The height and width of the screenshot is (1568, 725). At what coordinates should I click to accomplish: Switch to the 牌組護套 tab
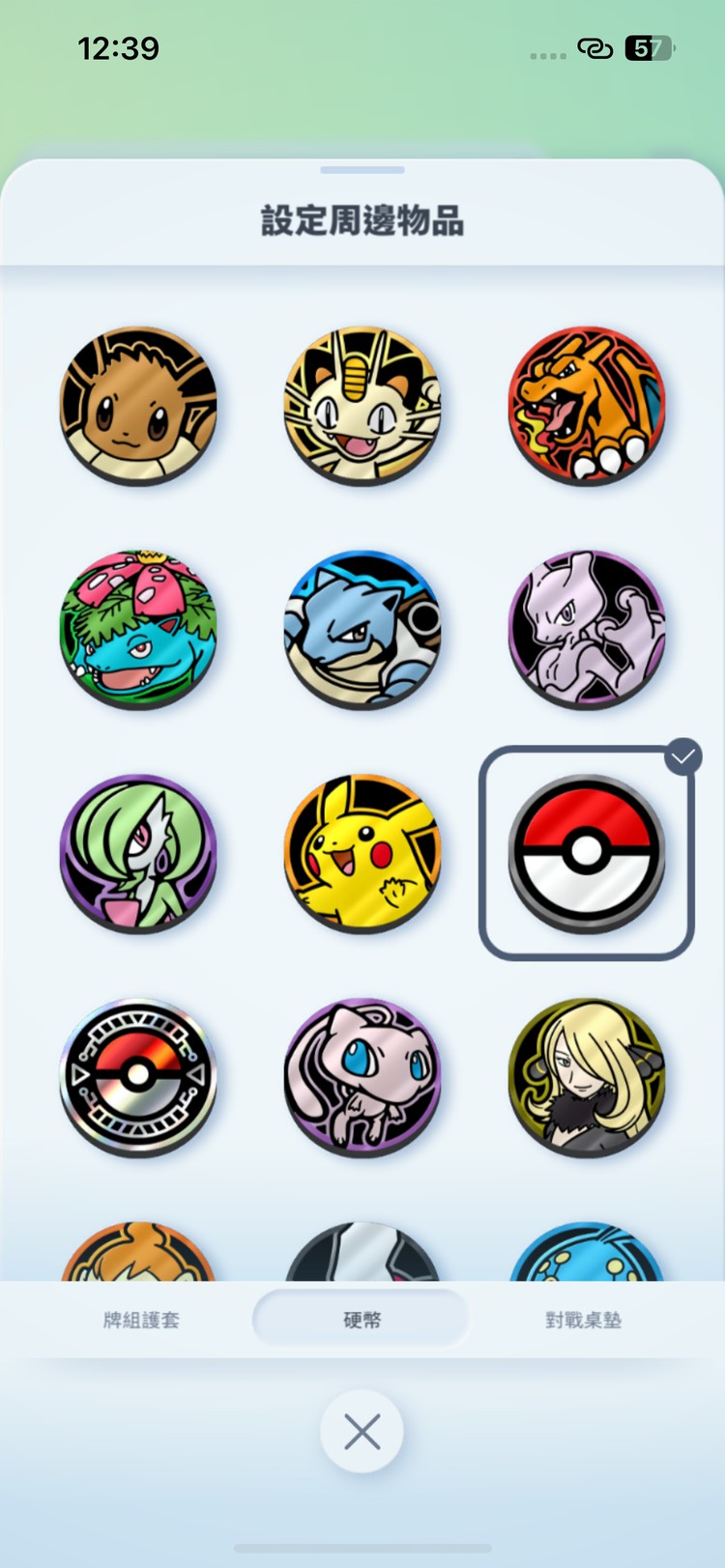pyautogui.click(x=141, y=1320)
